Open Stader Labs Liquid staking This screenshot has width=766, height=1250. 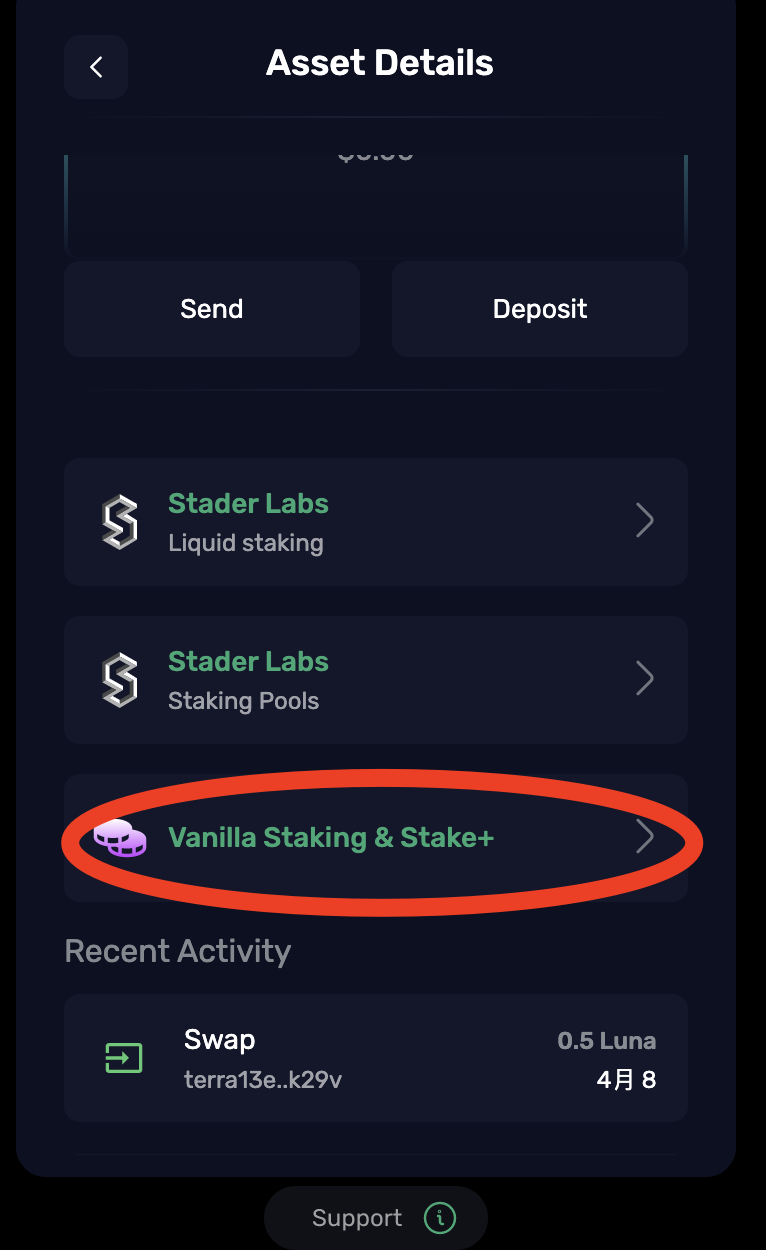tap(375, 521)
